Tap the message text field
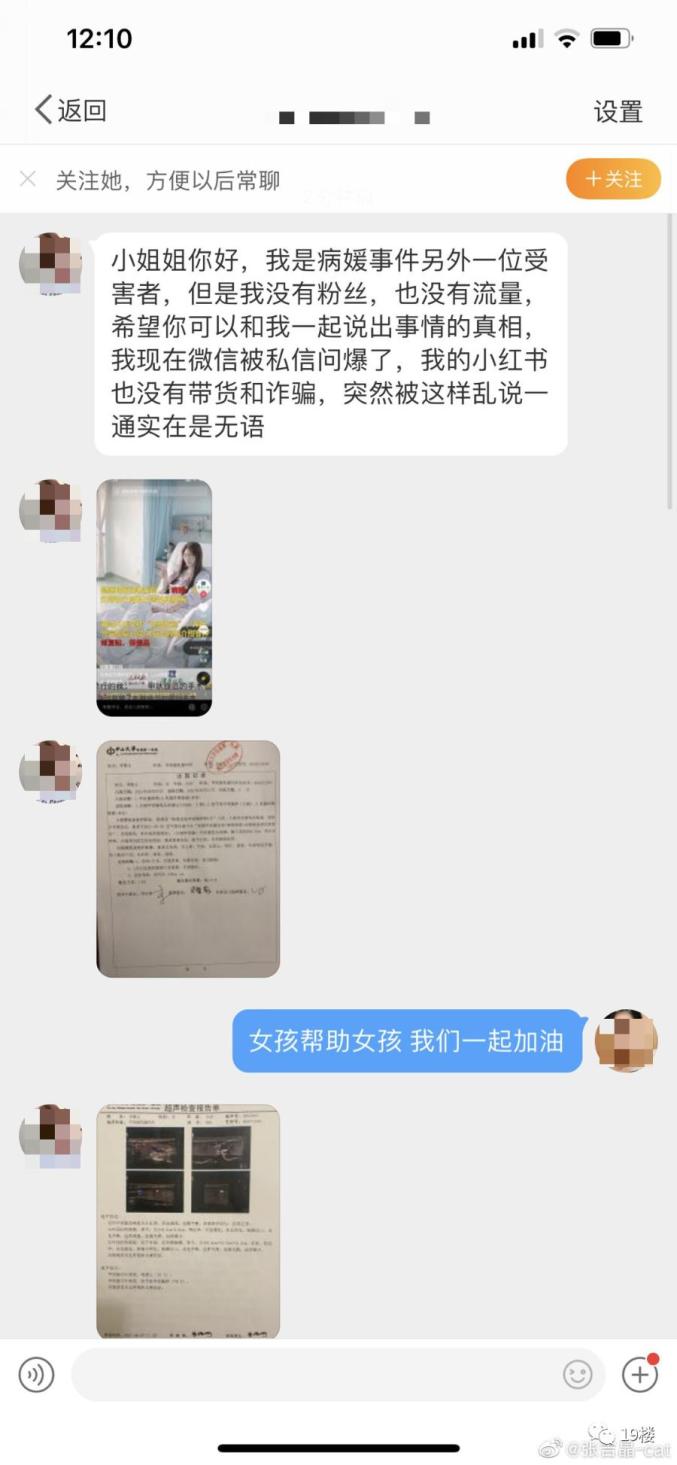This screenshot has width=677, height=1465. tap(310, 1375)
